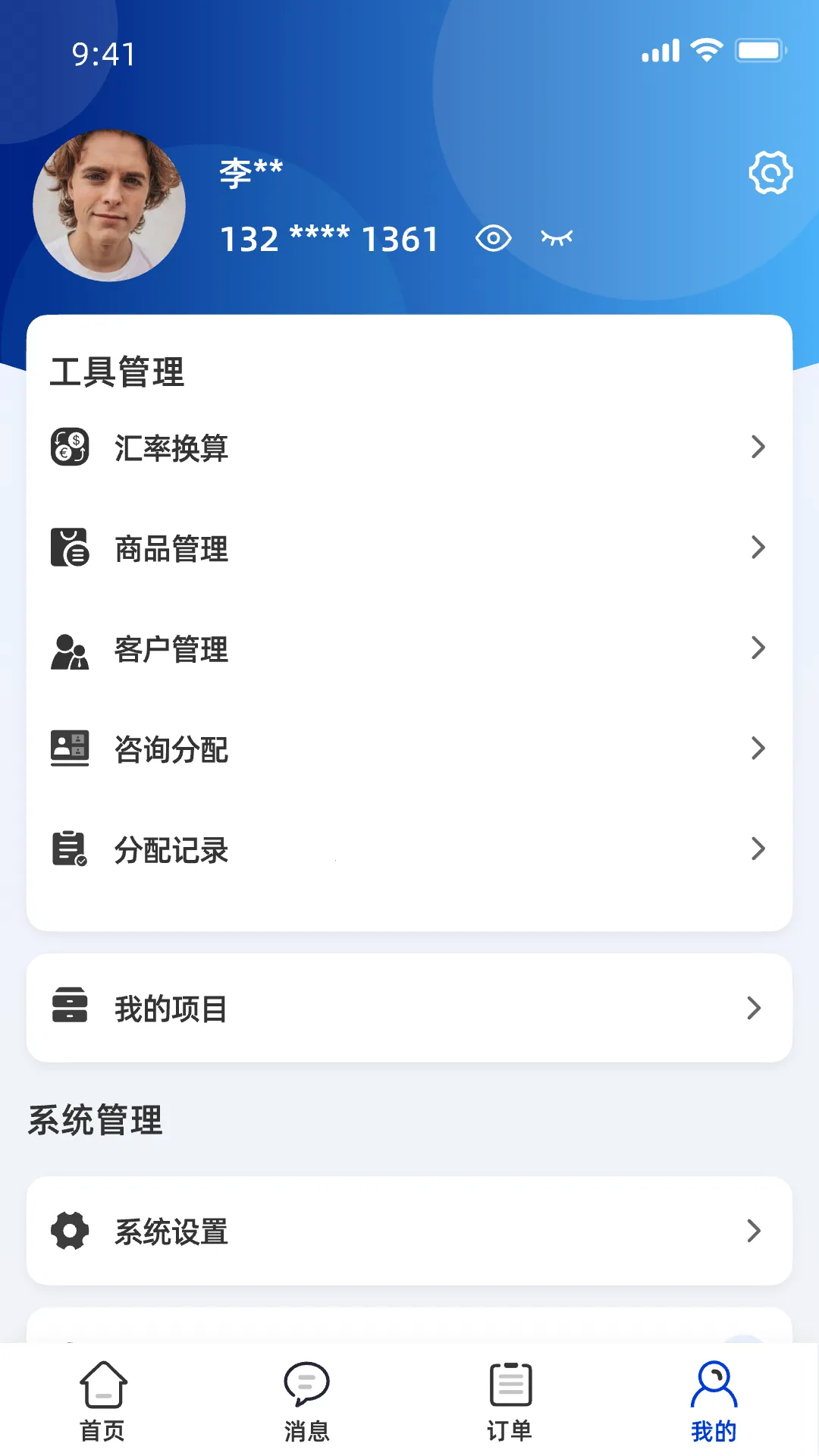The width and height of the screenshot is (819, 1456).
Task: Expand the 汇率换算 row chevron
Action: (759, 447)
